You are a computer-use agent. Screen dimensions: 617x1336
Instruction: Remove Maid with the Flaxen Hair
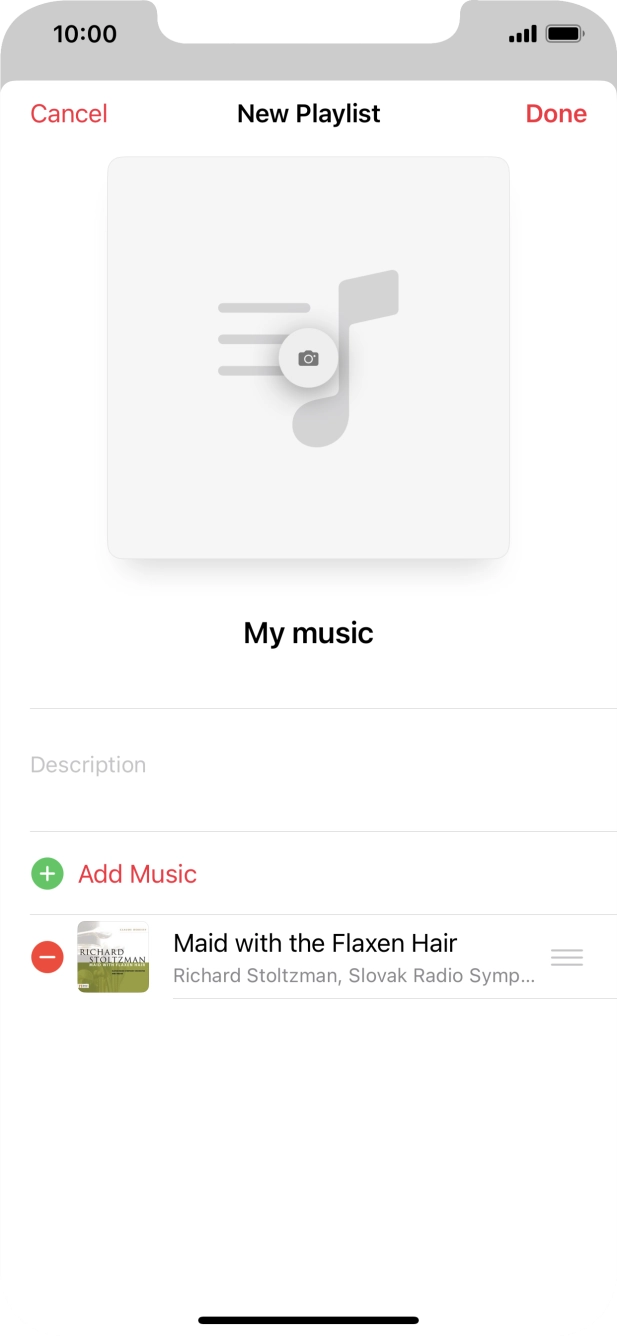tap(47, 958)
